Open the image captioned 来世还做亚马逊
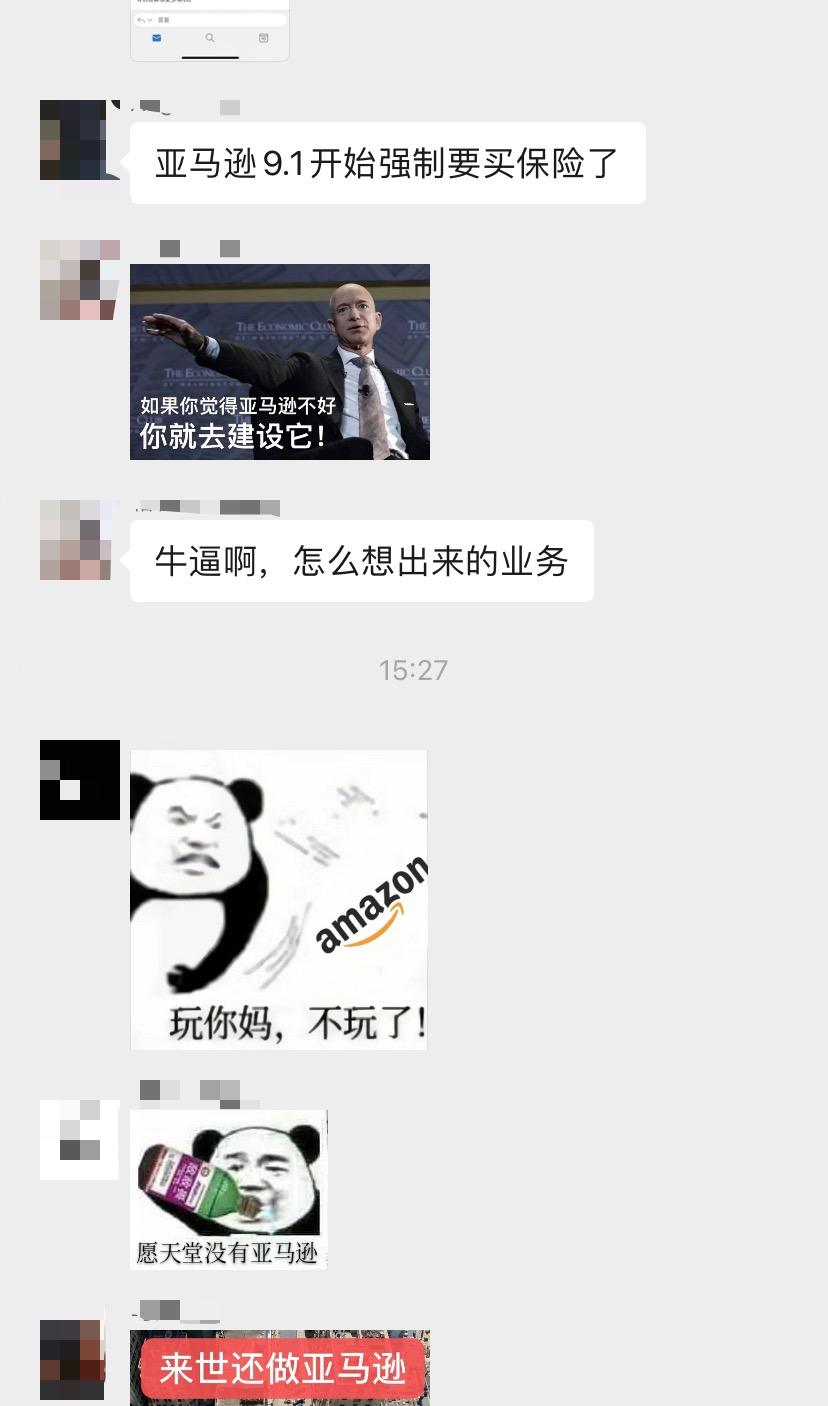 tap(280, 1367)
